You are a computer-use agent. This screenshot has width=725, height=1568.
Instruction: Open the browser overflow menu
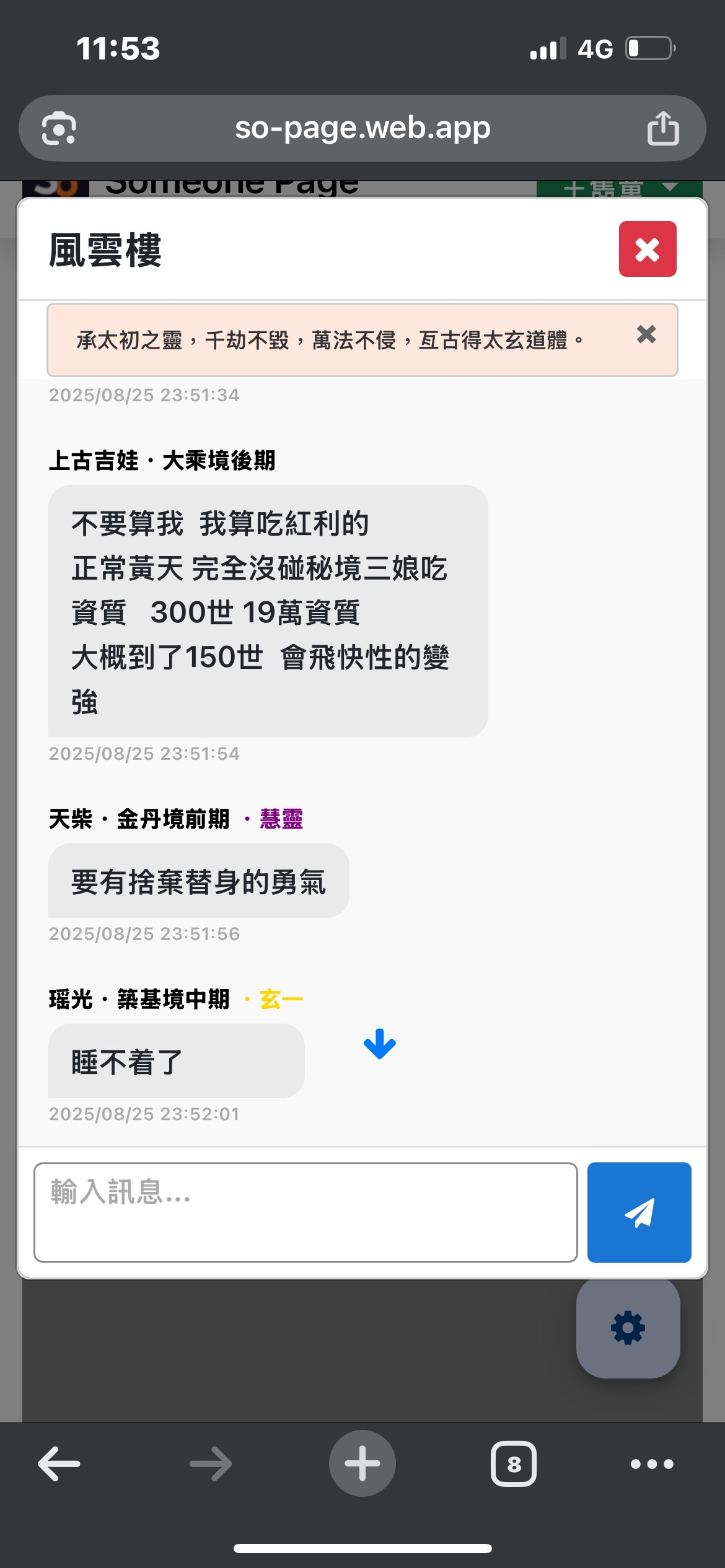pos(651,1464)
